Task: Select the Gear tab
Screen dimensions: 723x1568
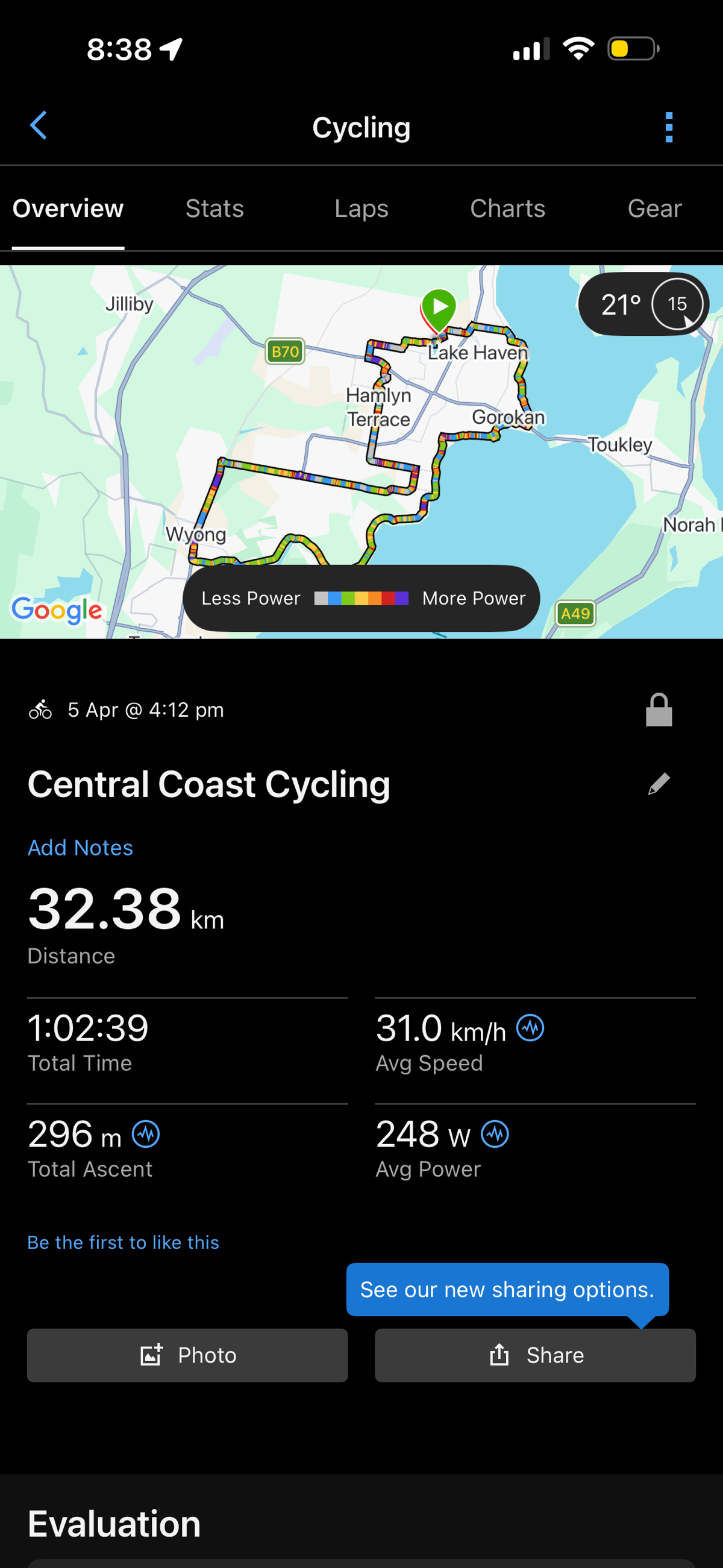Action: click(x=654, y=209)
